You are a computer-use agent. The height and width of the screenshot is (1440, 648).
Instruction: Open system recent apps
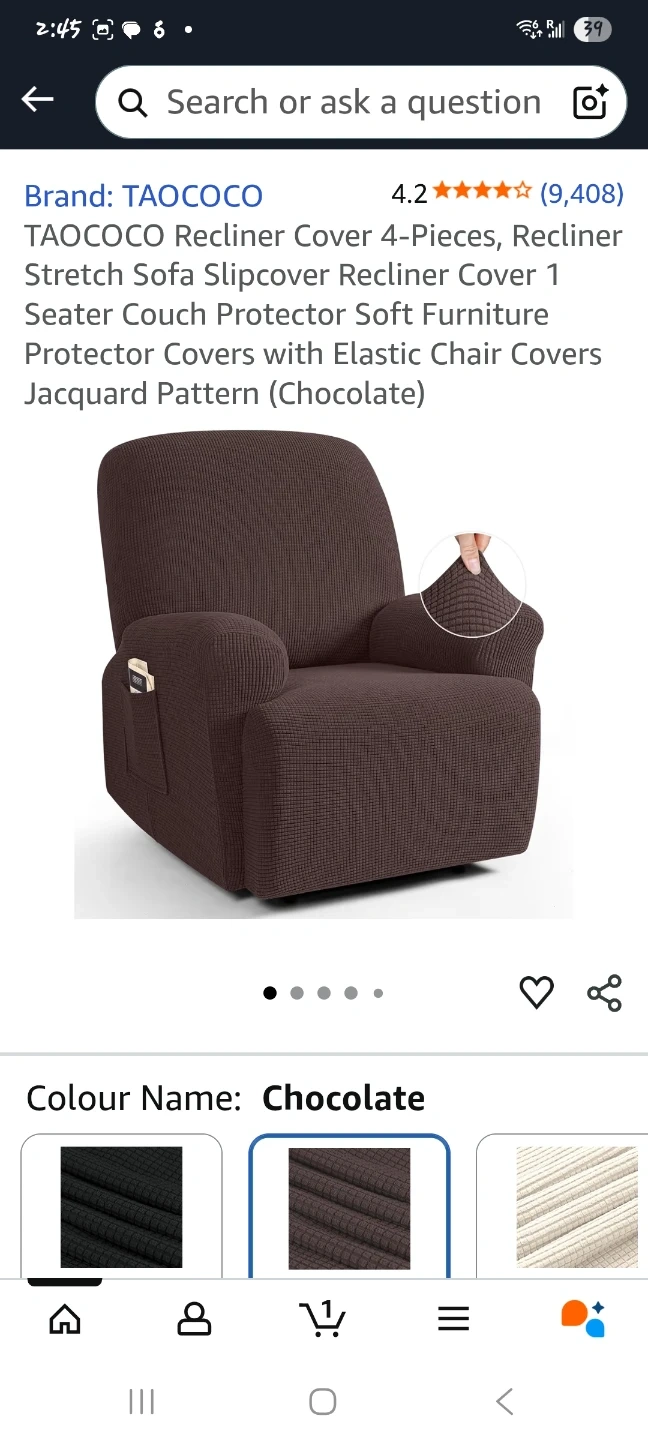(x=141, y=1401)
